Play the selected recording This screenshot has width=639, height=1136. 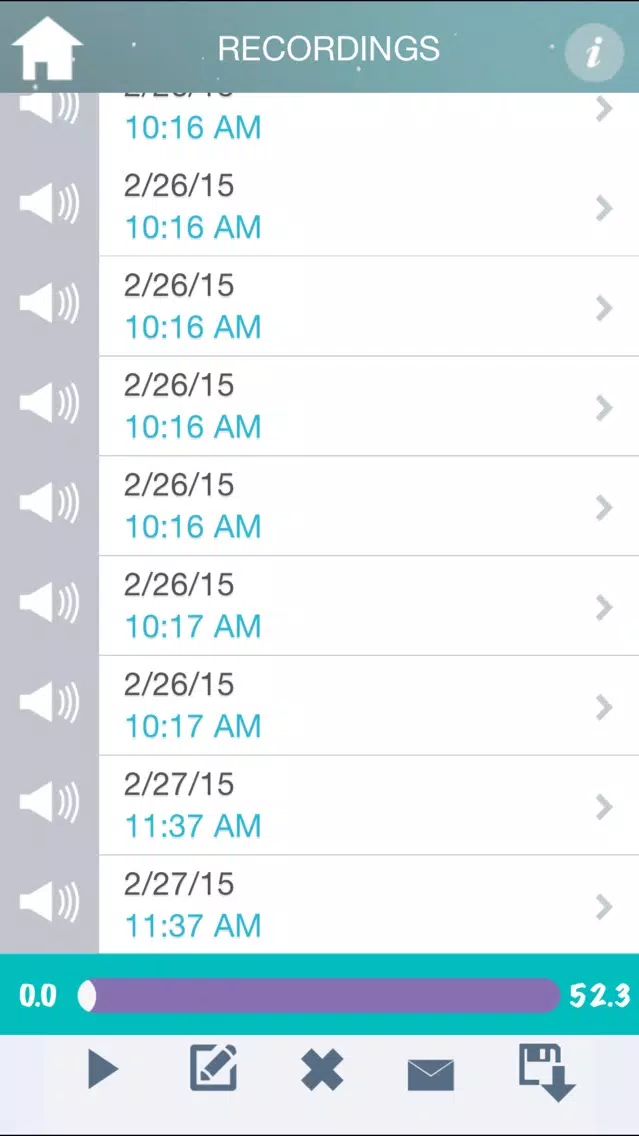coord(103,1069)
